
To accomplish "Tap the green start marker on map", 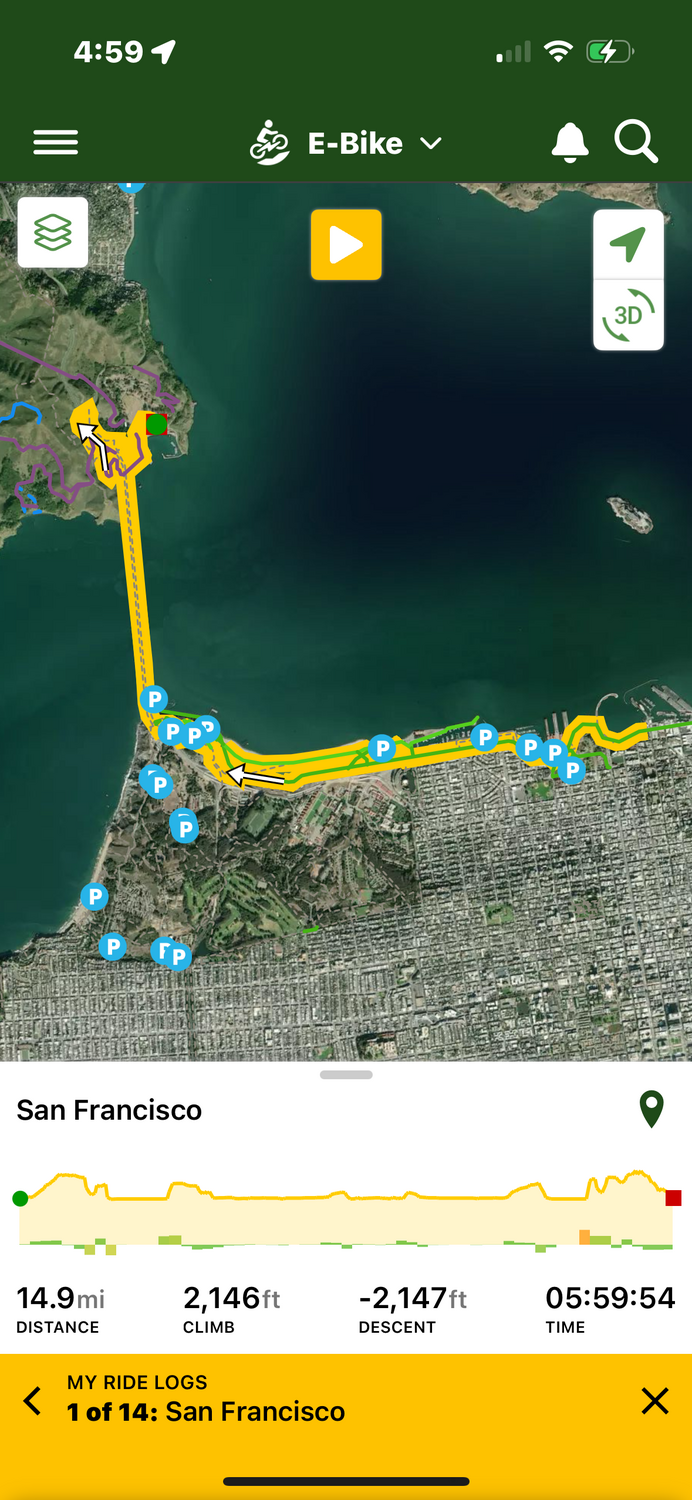I will pos(156,425).
